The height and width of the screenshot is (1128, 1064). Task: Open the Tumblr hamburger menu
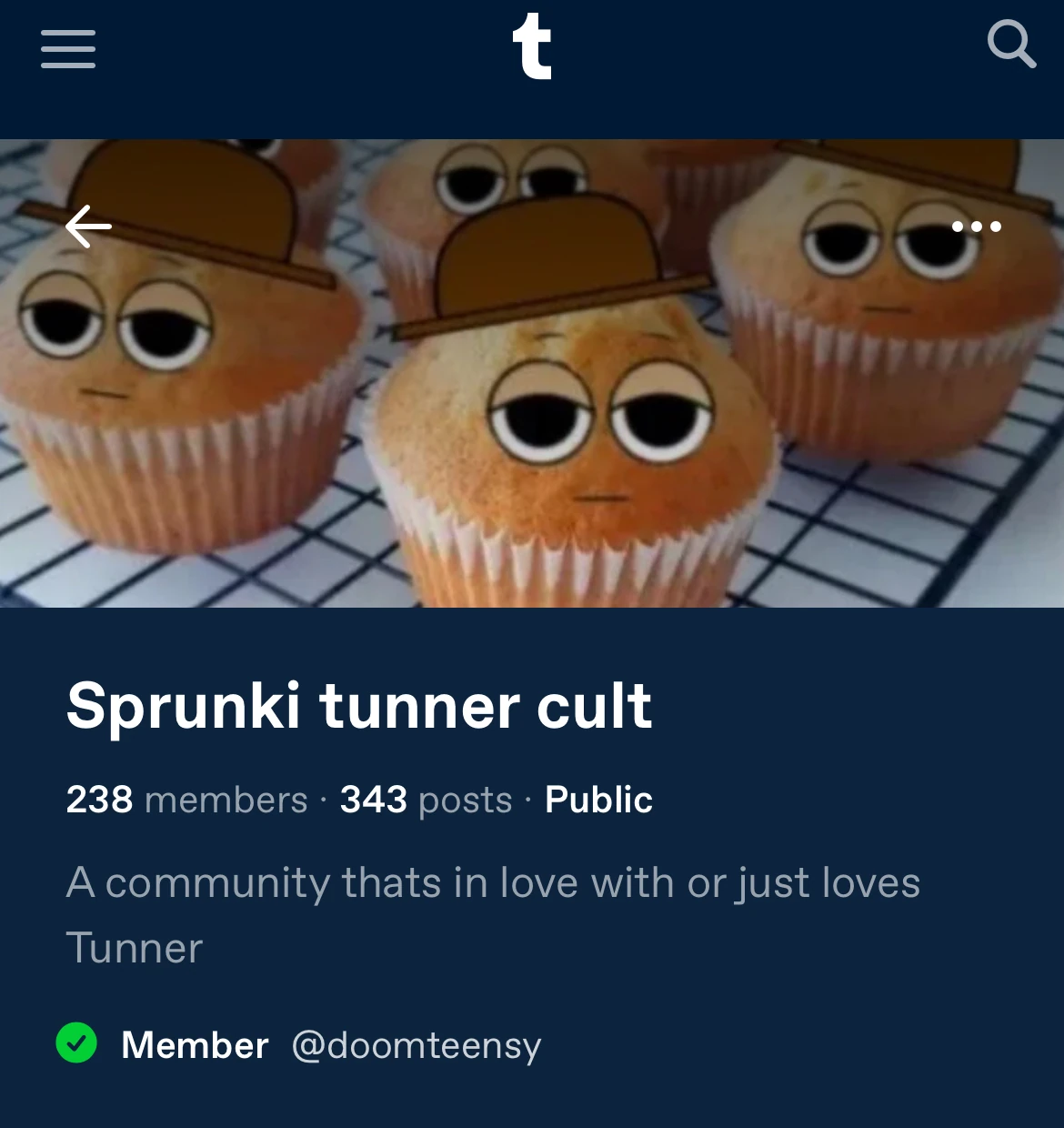tap(67, 50)
